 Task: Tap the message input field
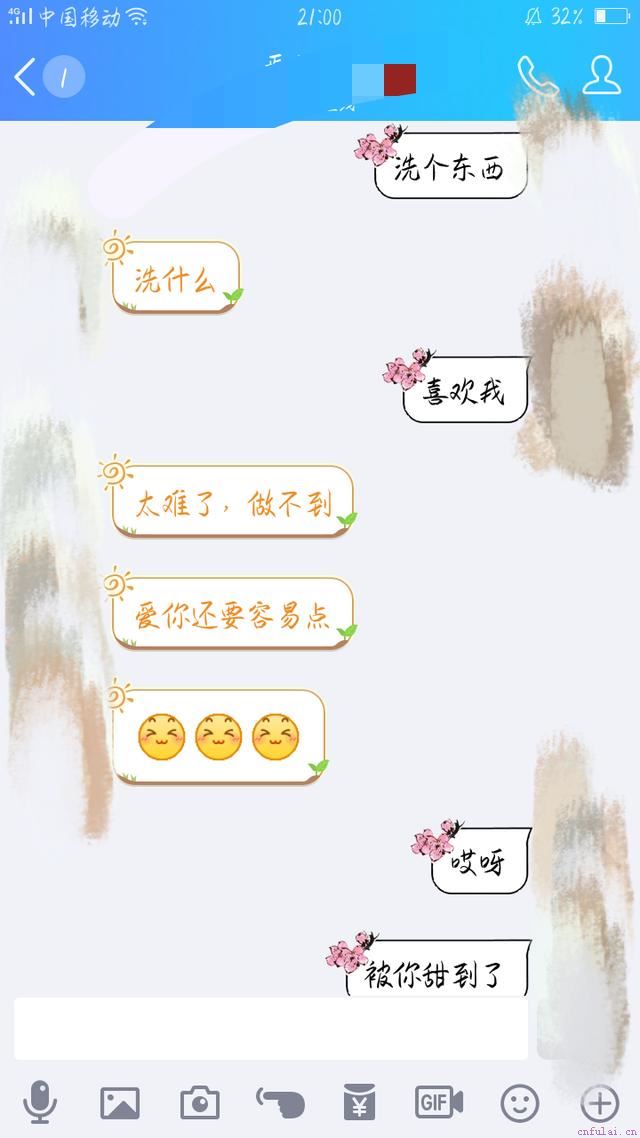coord(270,1028)
